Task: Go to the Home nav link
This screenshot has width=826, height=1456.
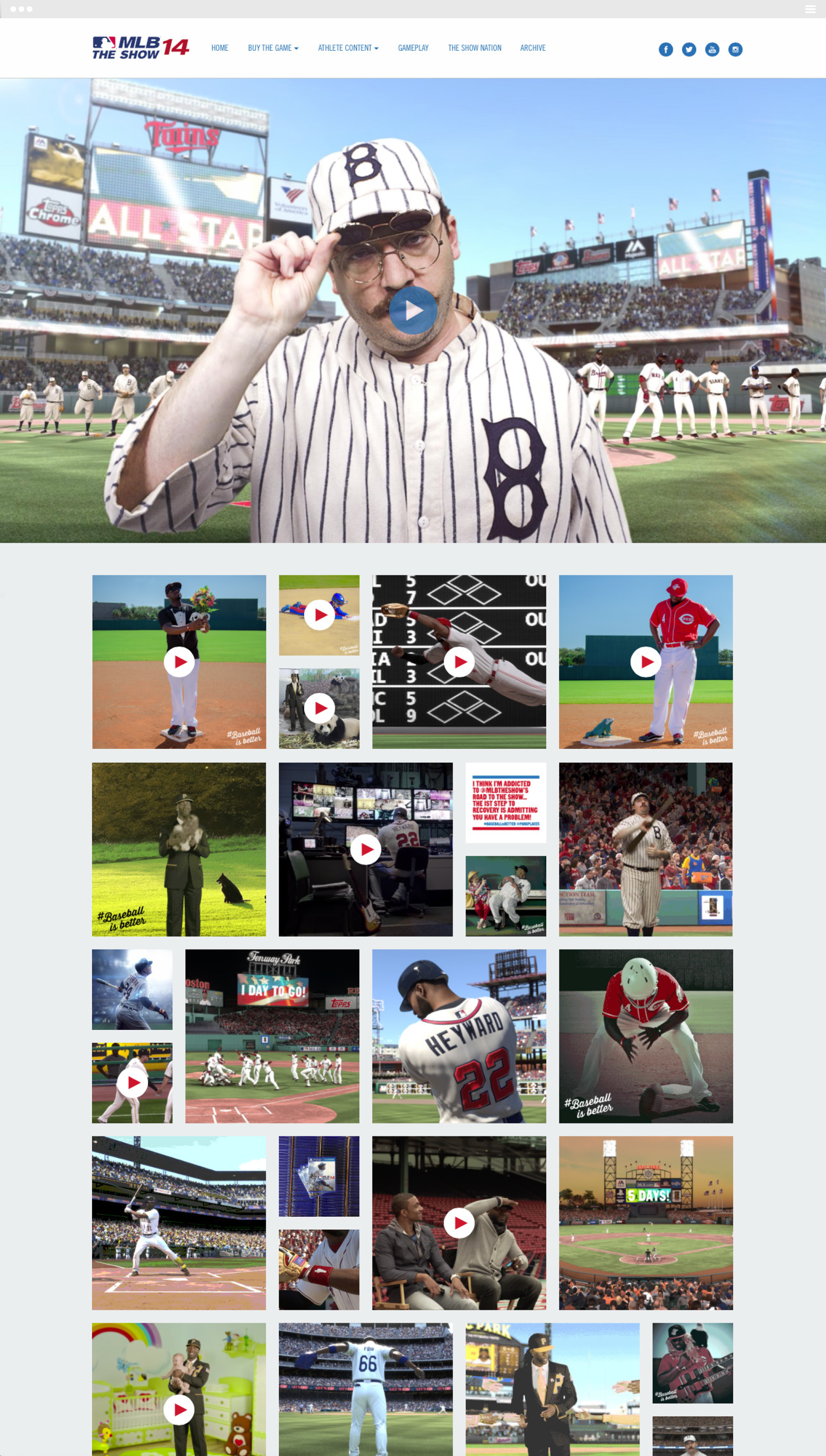Action: [219, 48]
